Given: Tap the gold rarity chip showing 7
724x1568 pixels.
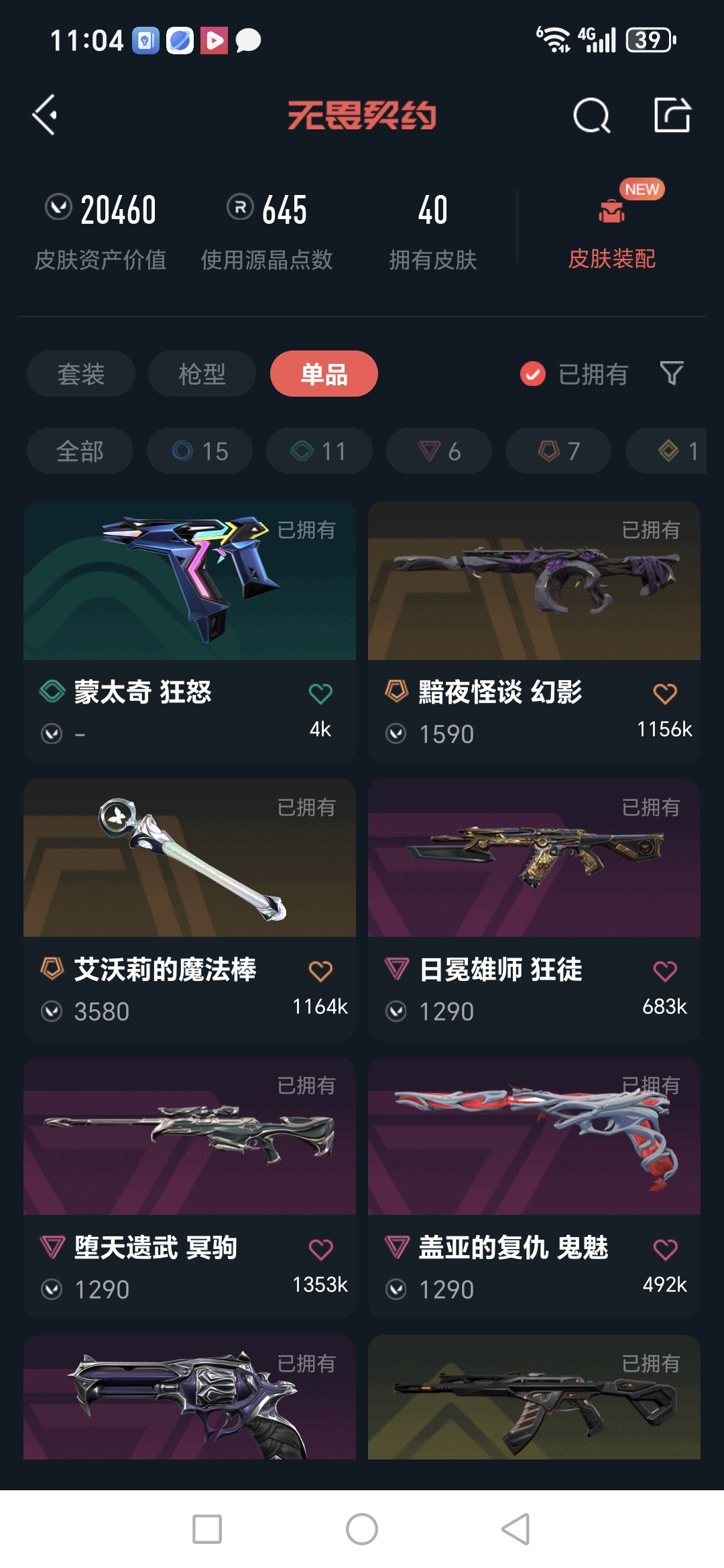Looking at the screenshot, I should coord(559,450).
